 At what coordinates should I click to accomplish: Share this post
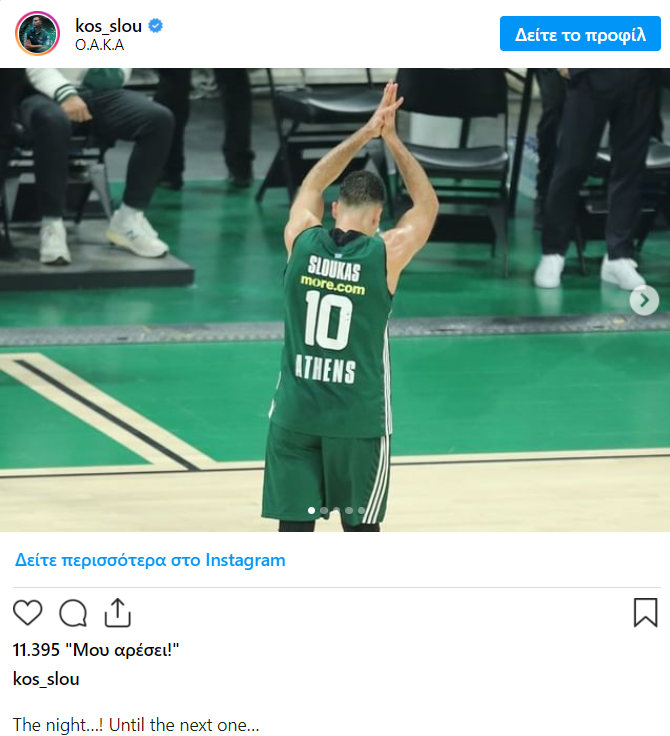[x=118, y=612]
